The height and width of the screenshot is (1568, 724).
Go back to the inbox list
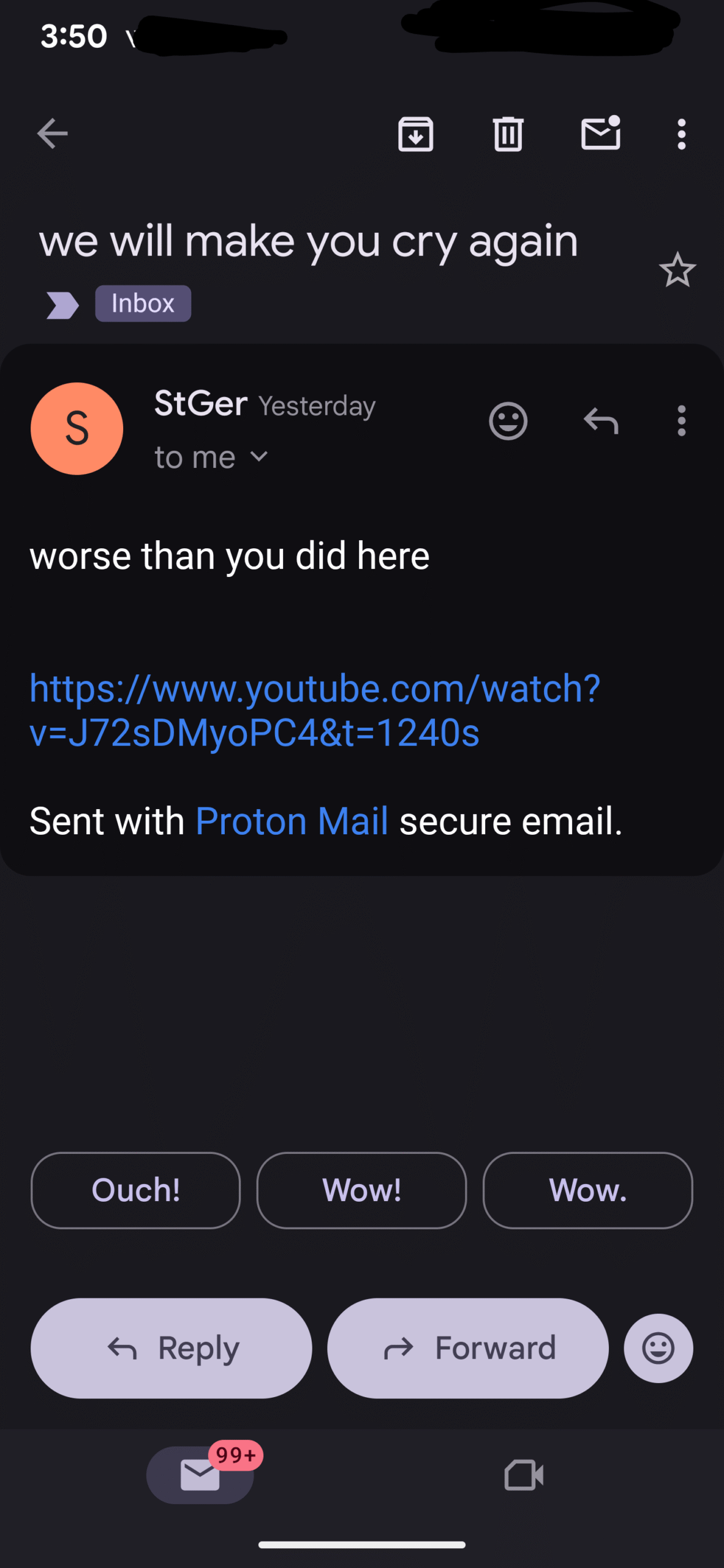52,134
